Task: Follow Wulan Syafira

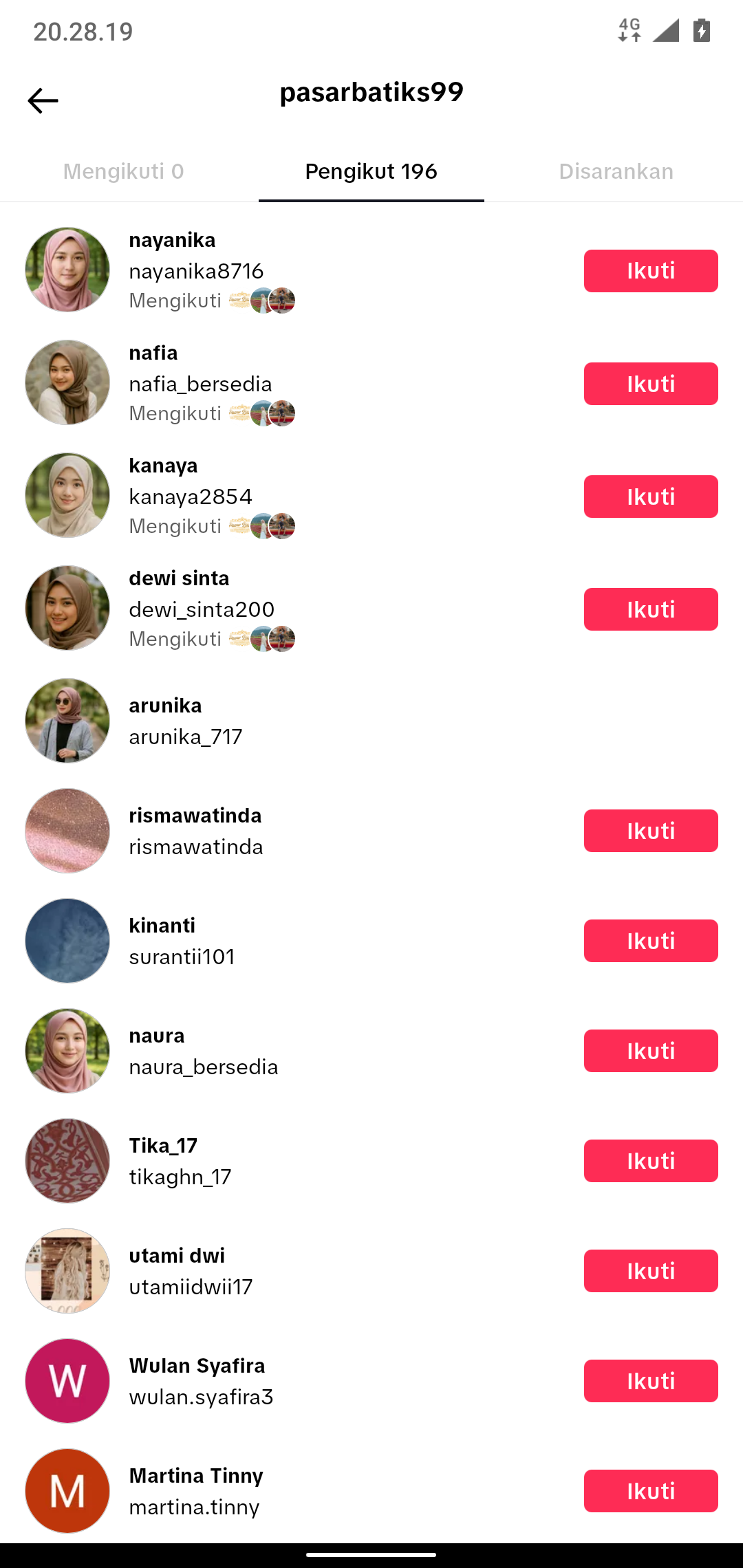Action: click(651, 1381)
